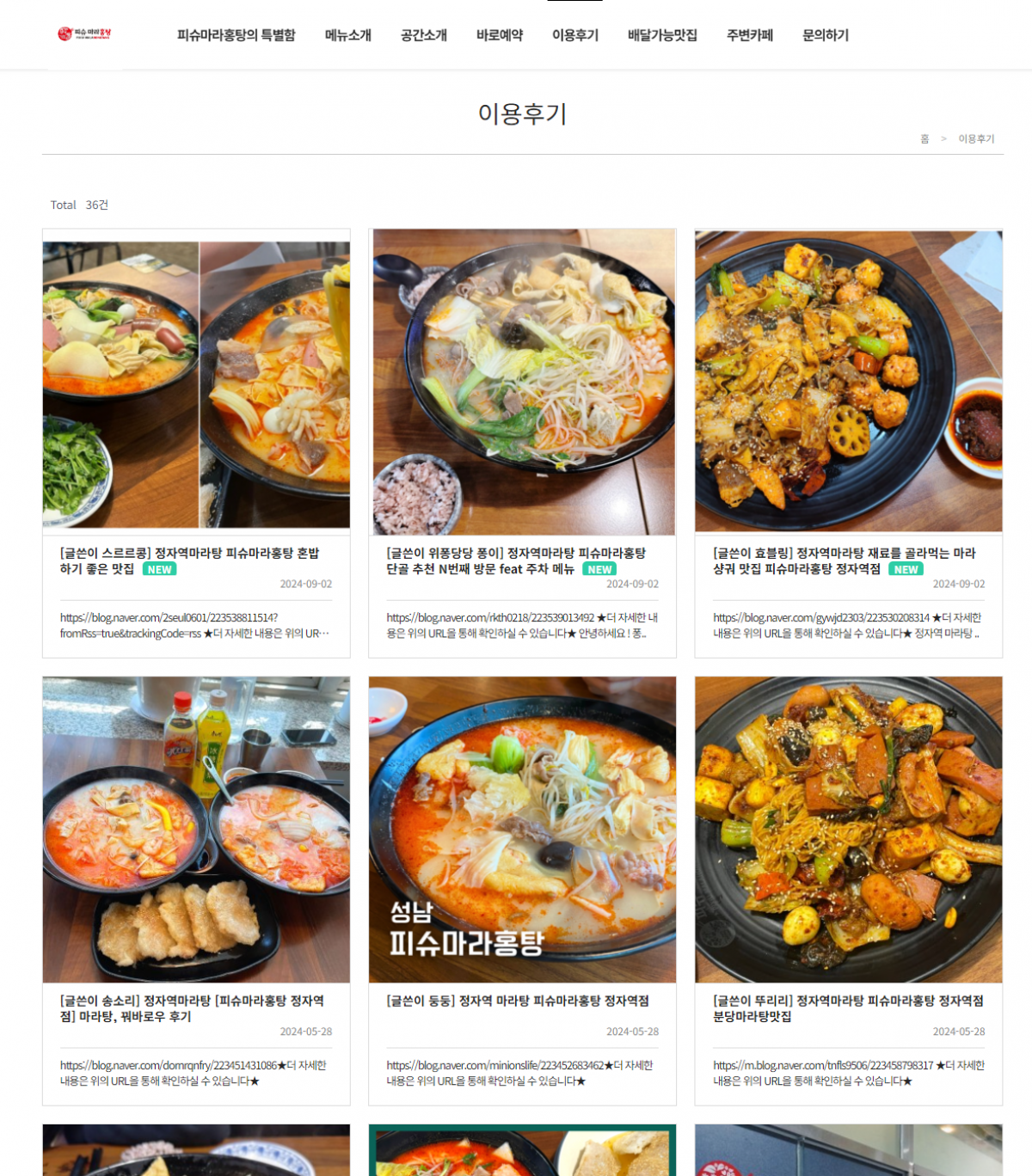Open the 배달가능맛집 page

click(x=662, y=35)
